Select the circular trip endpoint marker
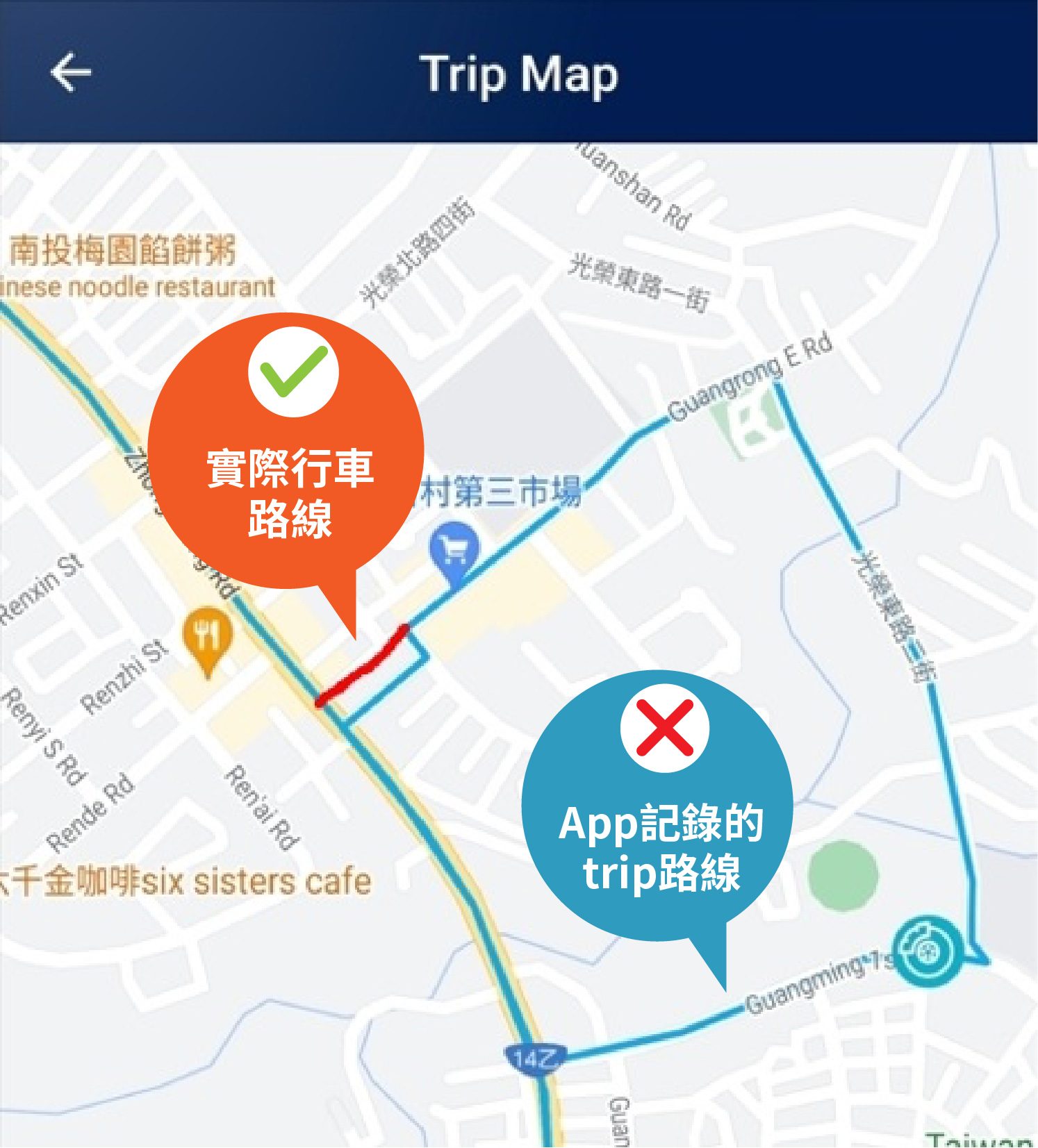This screenshot has height=1148, width=1038. (x=928, y=951)
